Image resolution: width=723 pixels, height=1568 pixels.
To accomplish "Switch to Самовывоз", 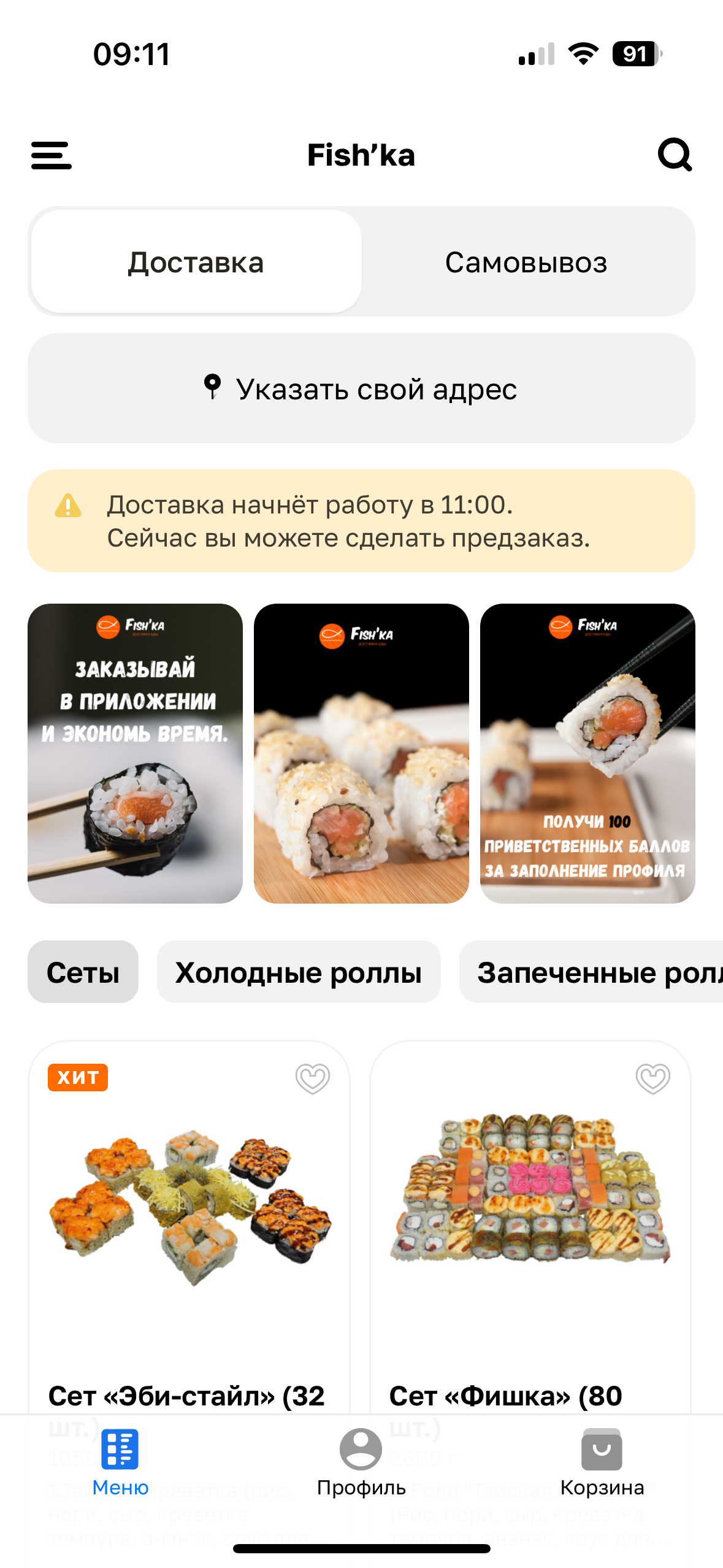I will click(x=526, y=262).
